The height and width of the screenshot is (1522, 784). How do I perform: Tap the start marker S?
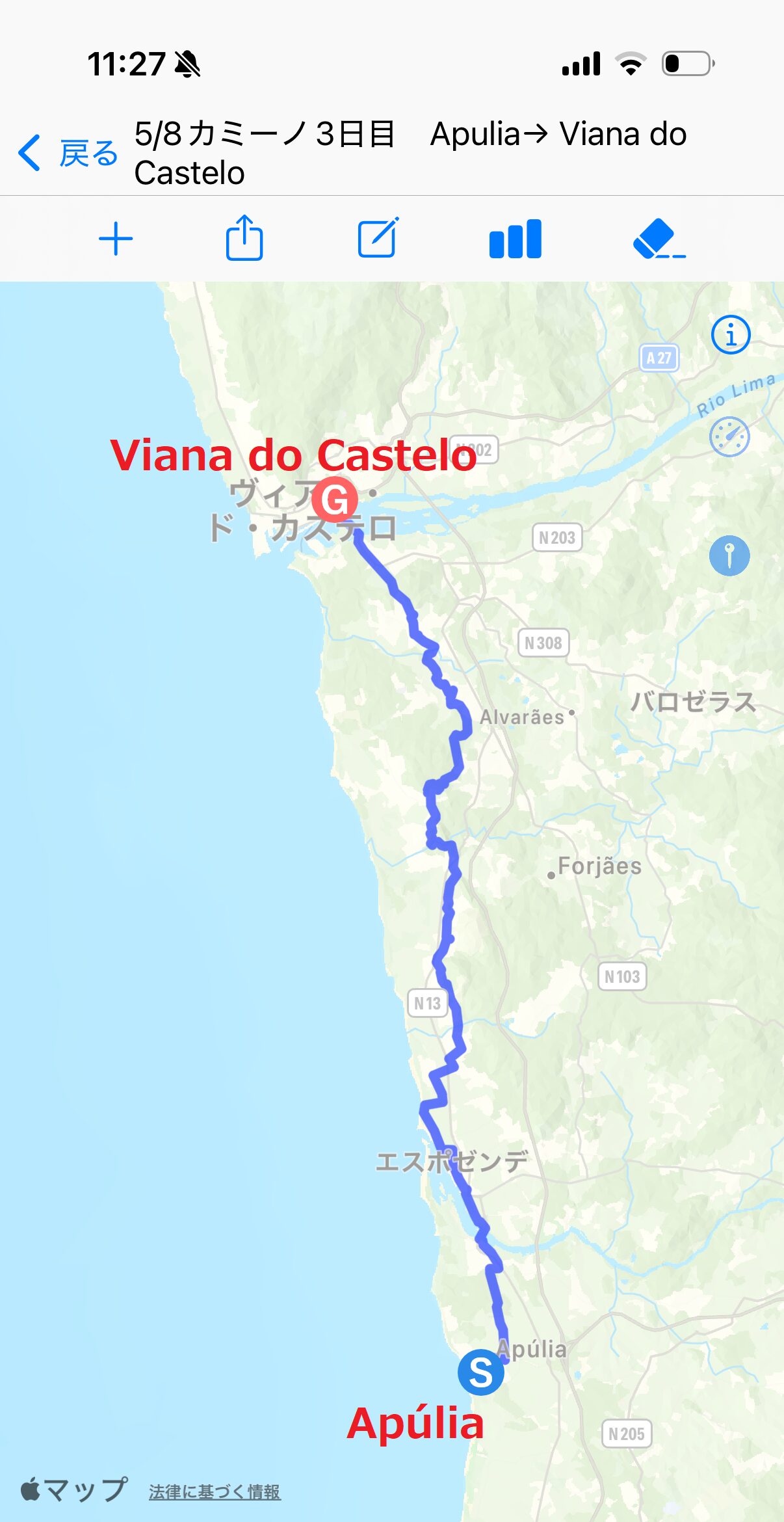[481, 1372]
